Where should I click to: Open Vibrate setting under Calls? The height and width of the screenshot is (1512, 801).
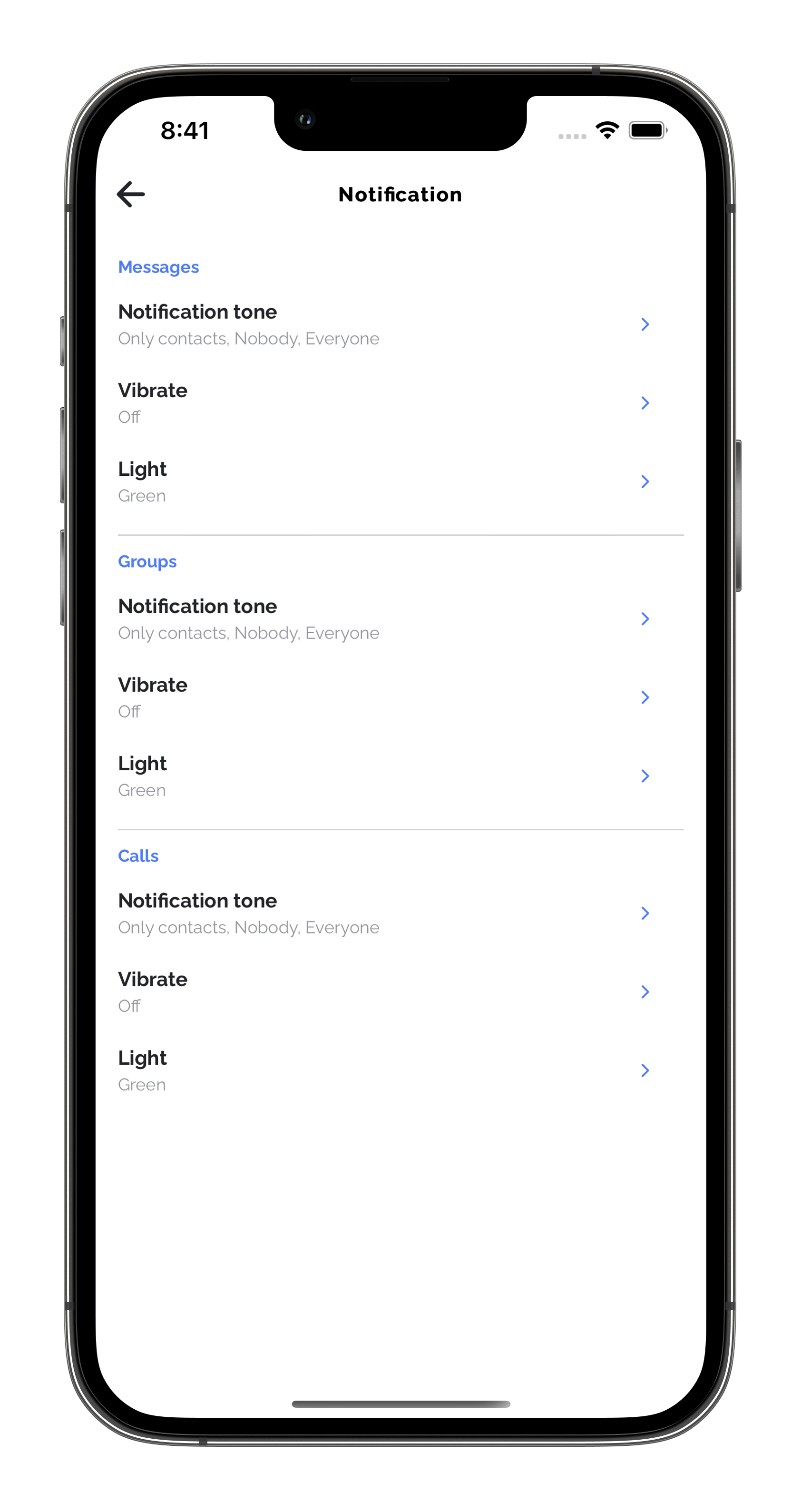400,992
